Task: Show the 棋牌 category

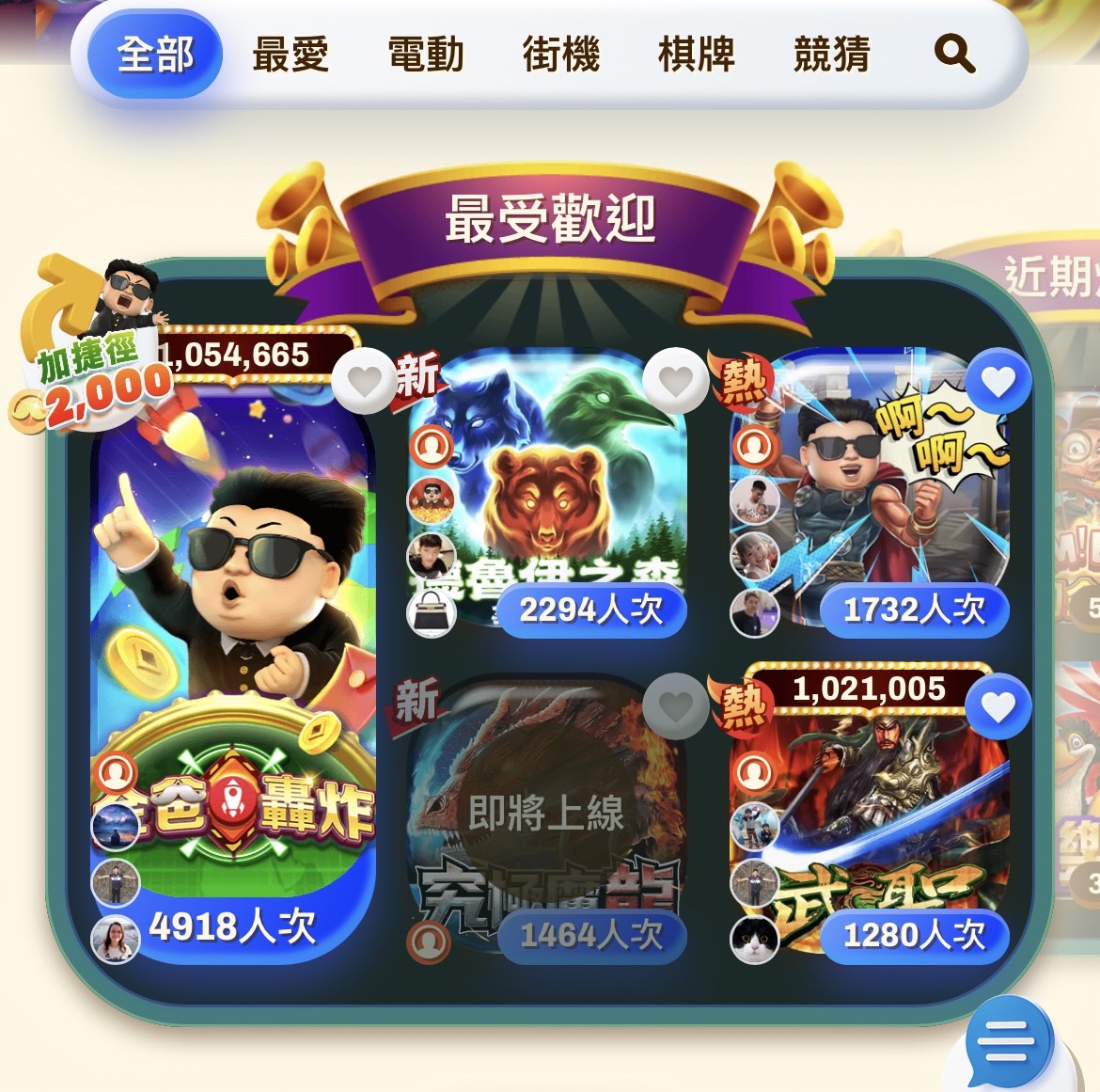Action: [x=696, y=55]
